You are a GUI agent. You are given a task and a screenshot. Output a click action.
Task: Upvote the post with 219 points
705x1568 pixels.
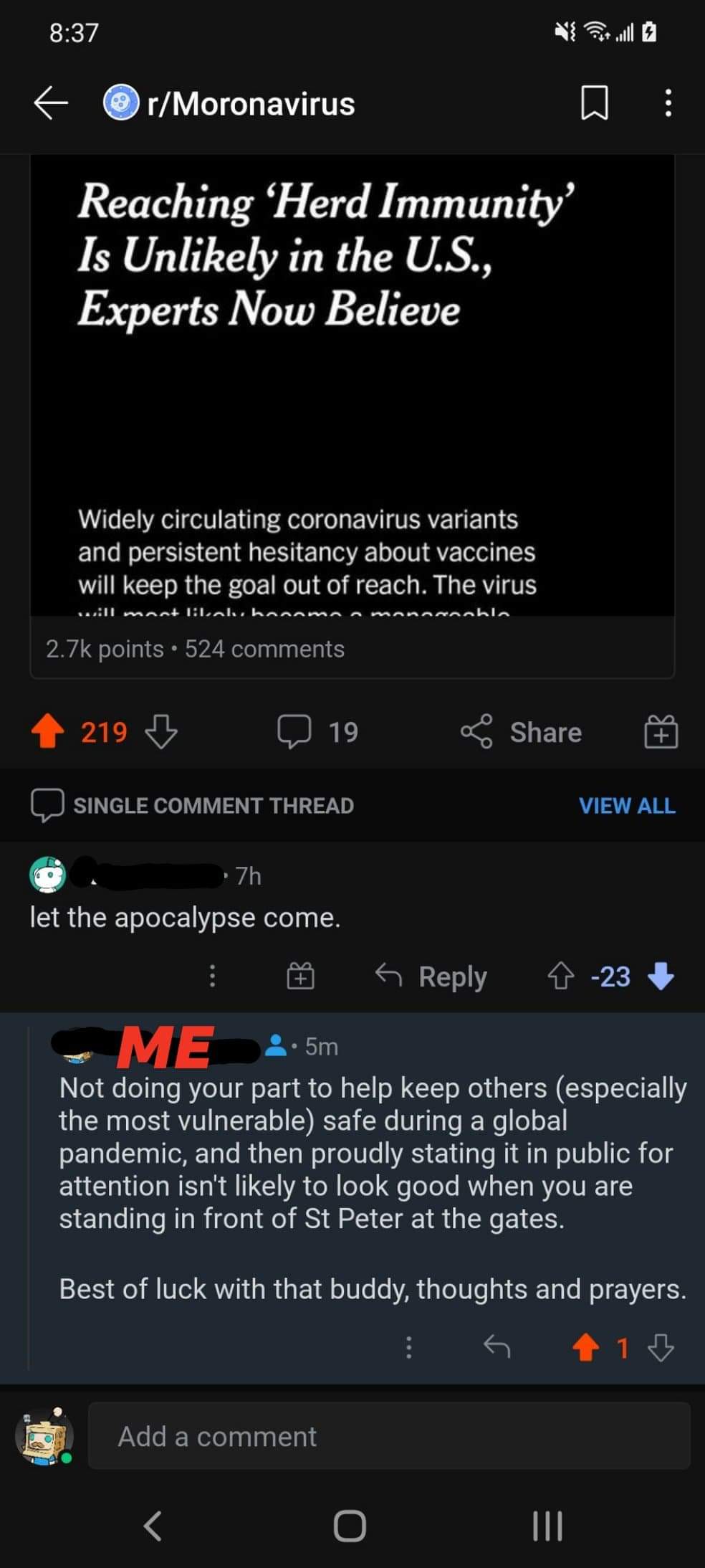click(x=48, y=731)
